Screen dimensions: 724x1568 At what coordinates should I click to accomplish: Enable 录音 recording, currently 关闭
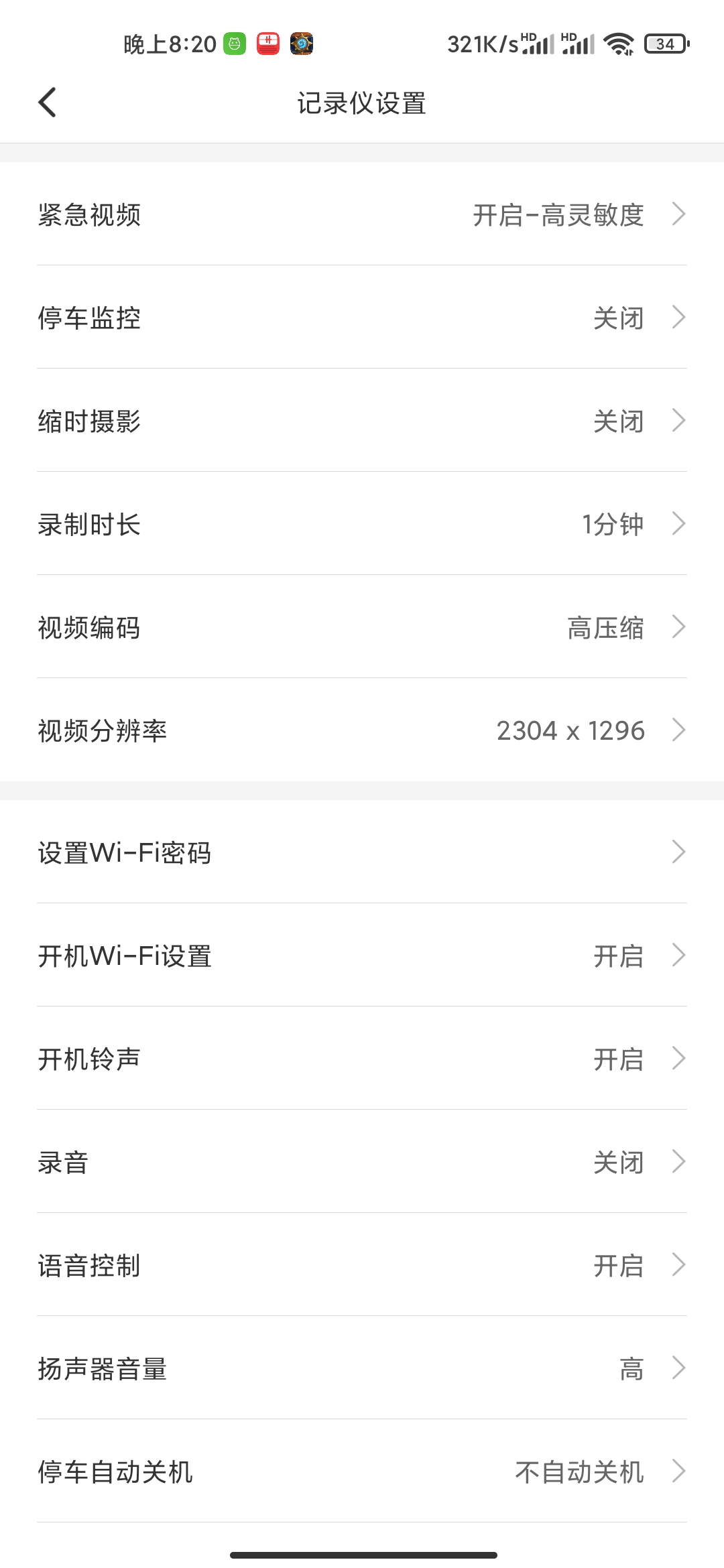click(x=362, y=1163)
